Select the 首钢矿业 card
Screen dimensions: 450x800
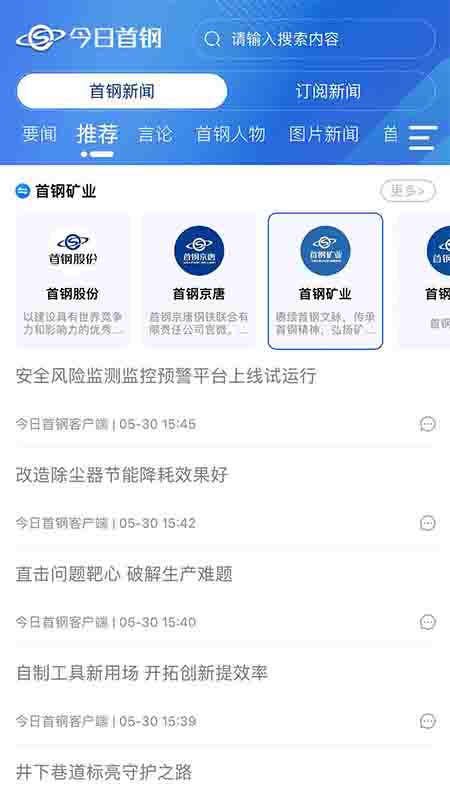pos(326,281)
